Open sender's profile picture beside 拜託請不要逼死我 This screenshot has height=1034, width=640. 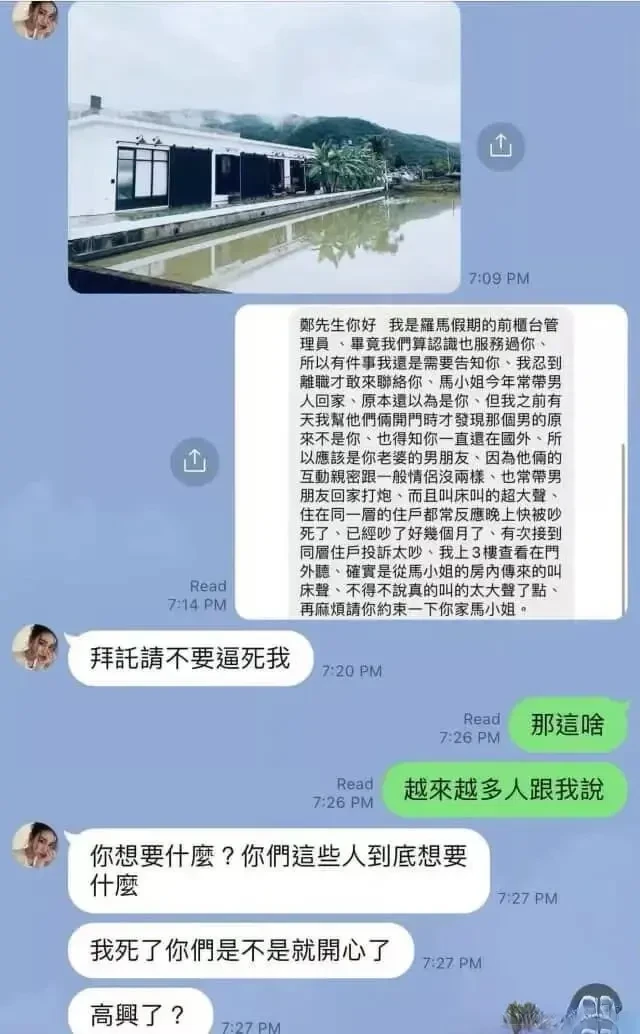(x=35, y=647)
